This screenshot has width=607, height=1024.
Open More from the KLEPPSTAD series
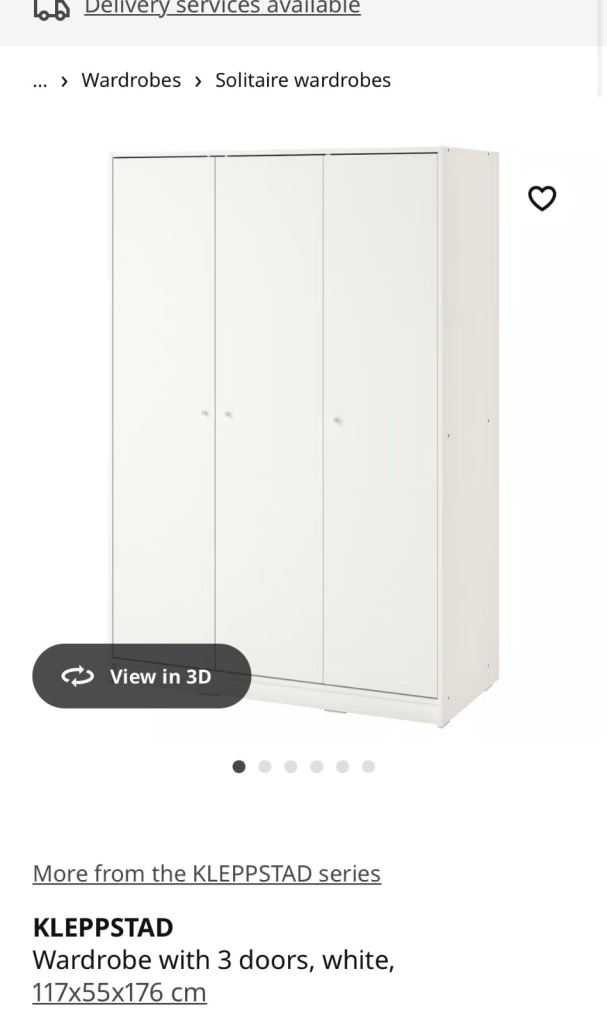click(x=206, y=873)
